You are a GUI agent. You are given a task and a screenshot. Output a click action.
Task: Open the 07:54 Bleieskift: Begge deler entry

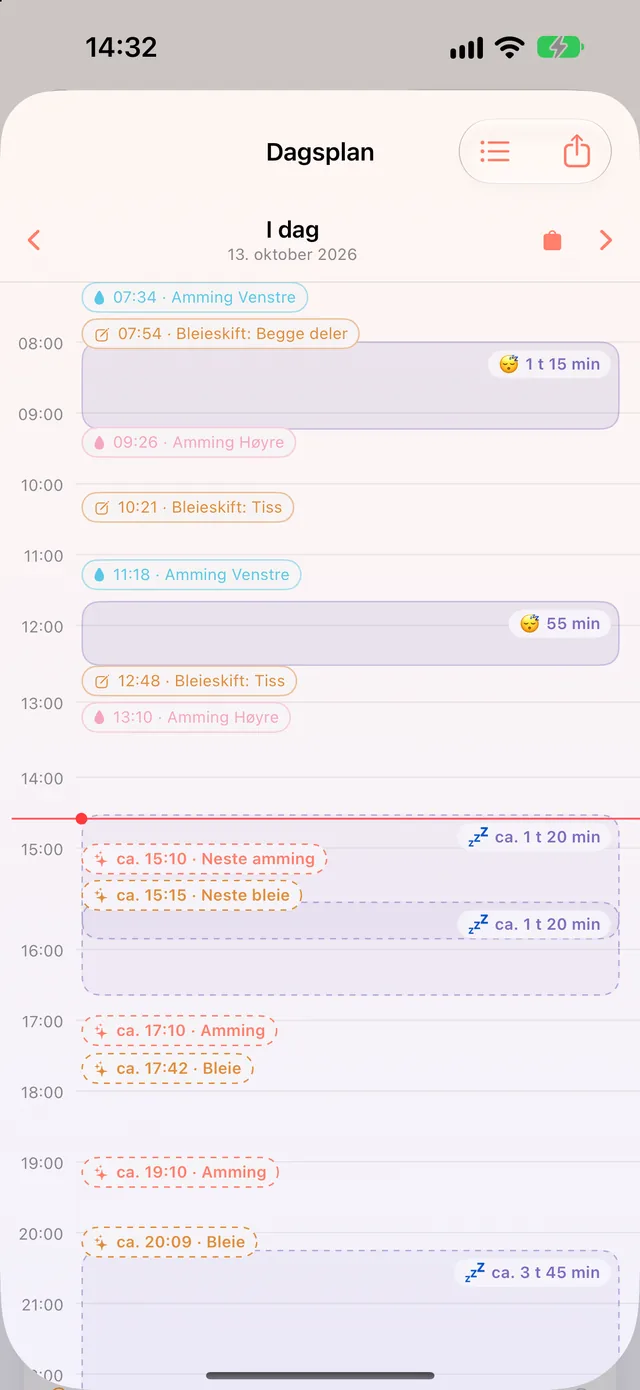(x=220, y=333)
